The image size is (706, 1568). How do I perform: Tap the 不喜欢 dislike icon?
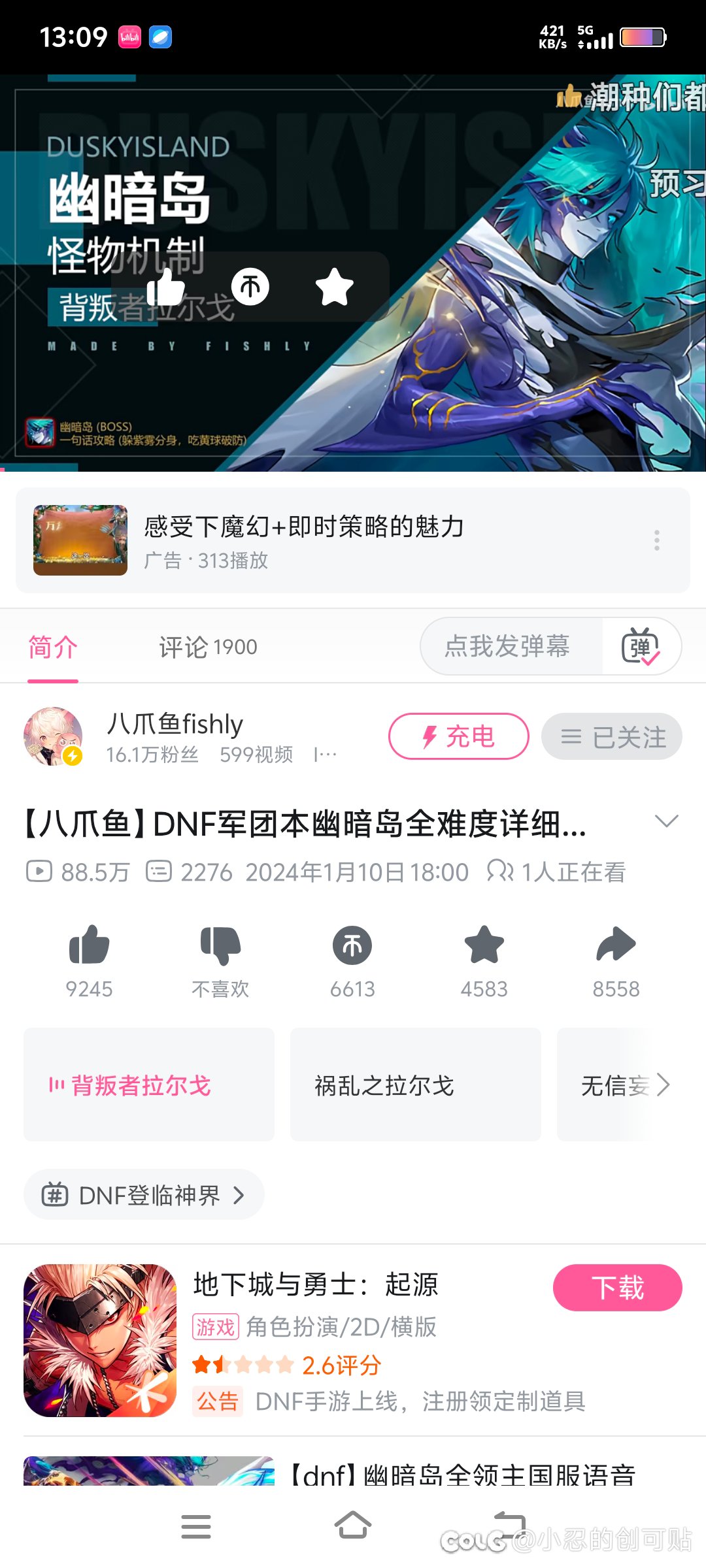[220, 945]
